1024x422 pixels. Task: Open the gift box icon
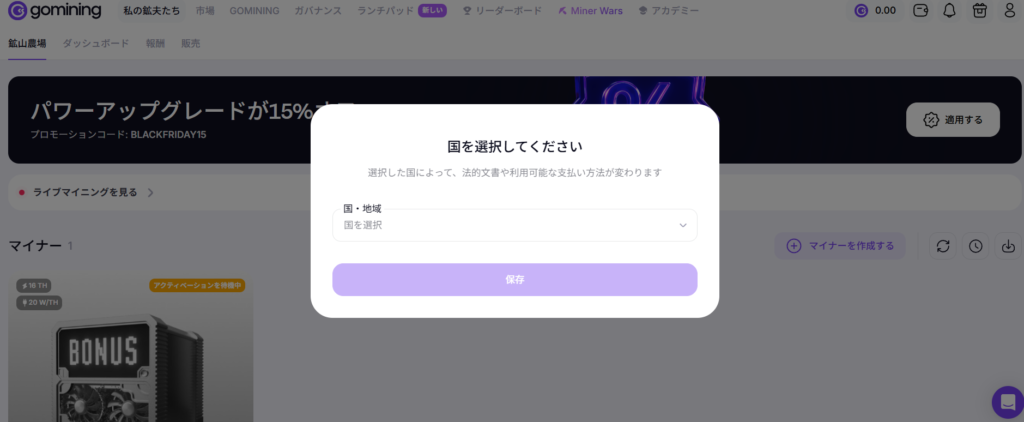(979, 11)
